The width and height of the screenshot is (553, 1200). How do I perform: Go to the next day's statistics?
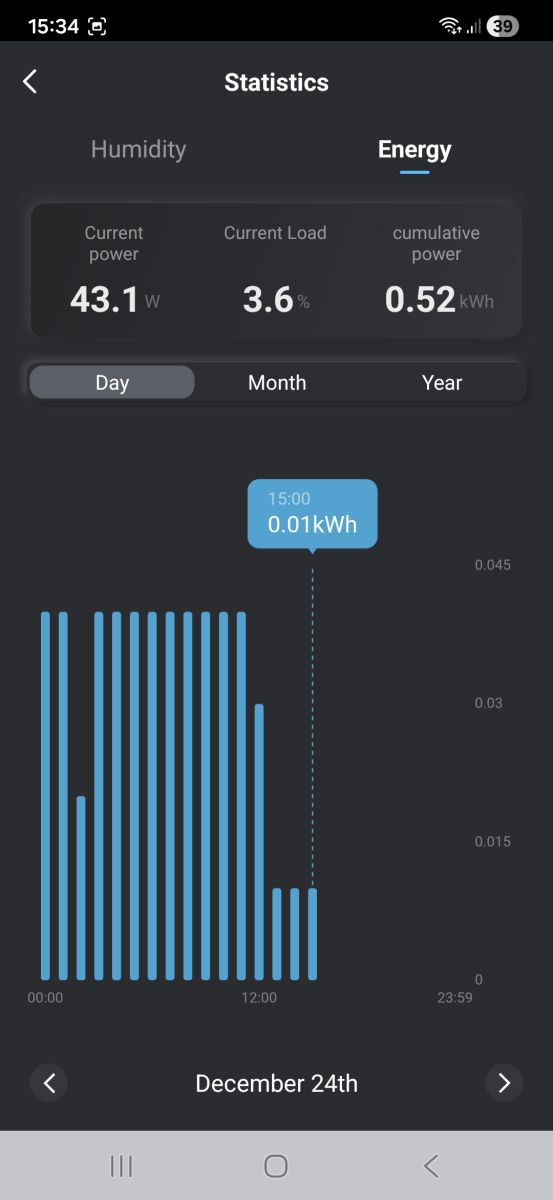504,1082
